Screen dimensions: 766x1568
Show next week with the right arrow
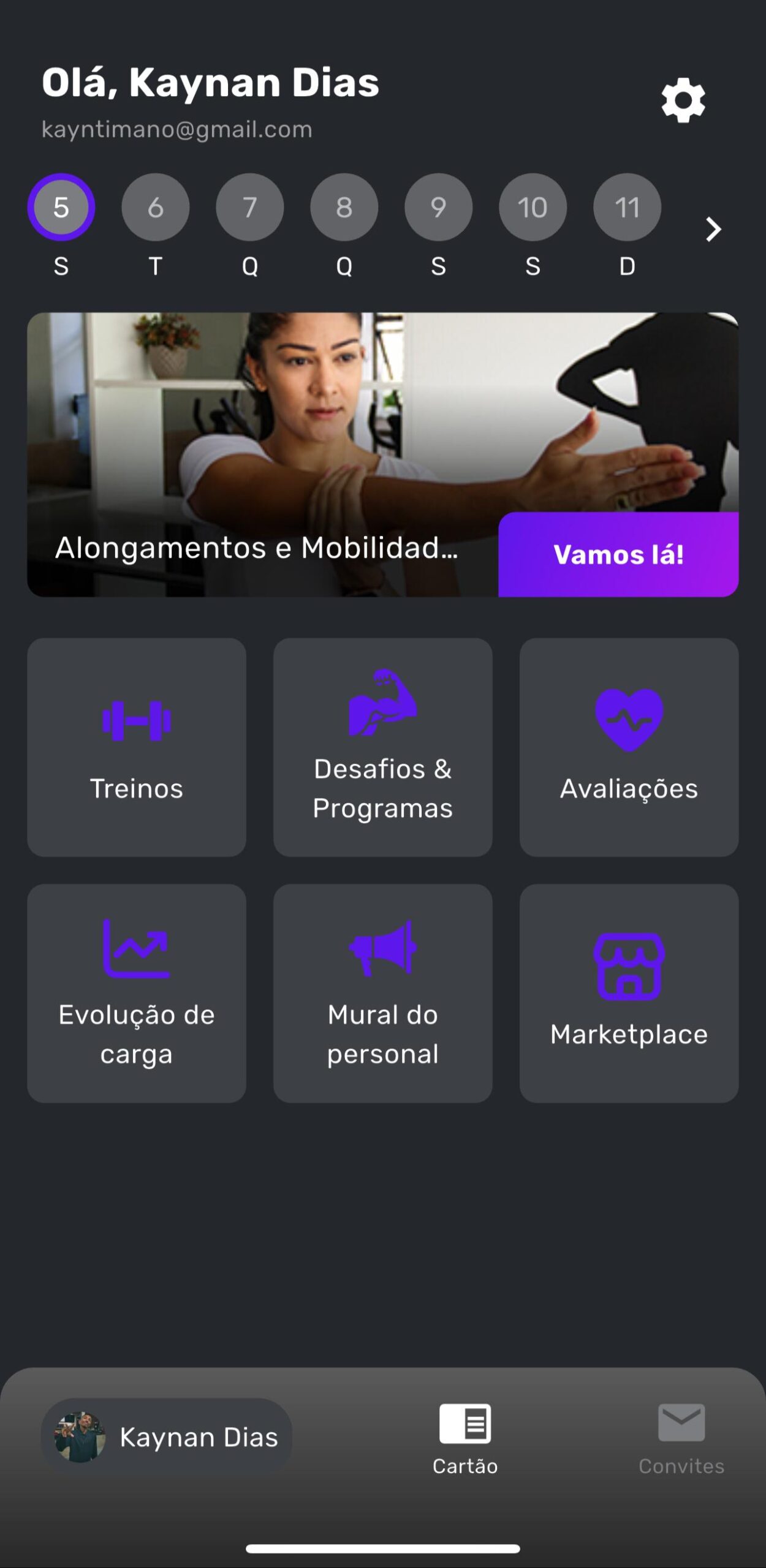713,229
